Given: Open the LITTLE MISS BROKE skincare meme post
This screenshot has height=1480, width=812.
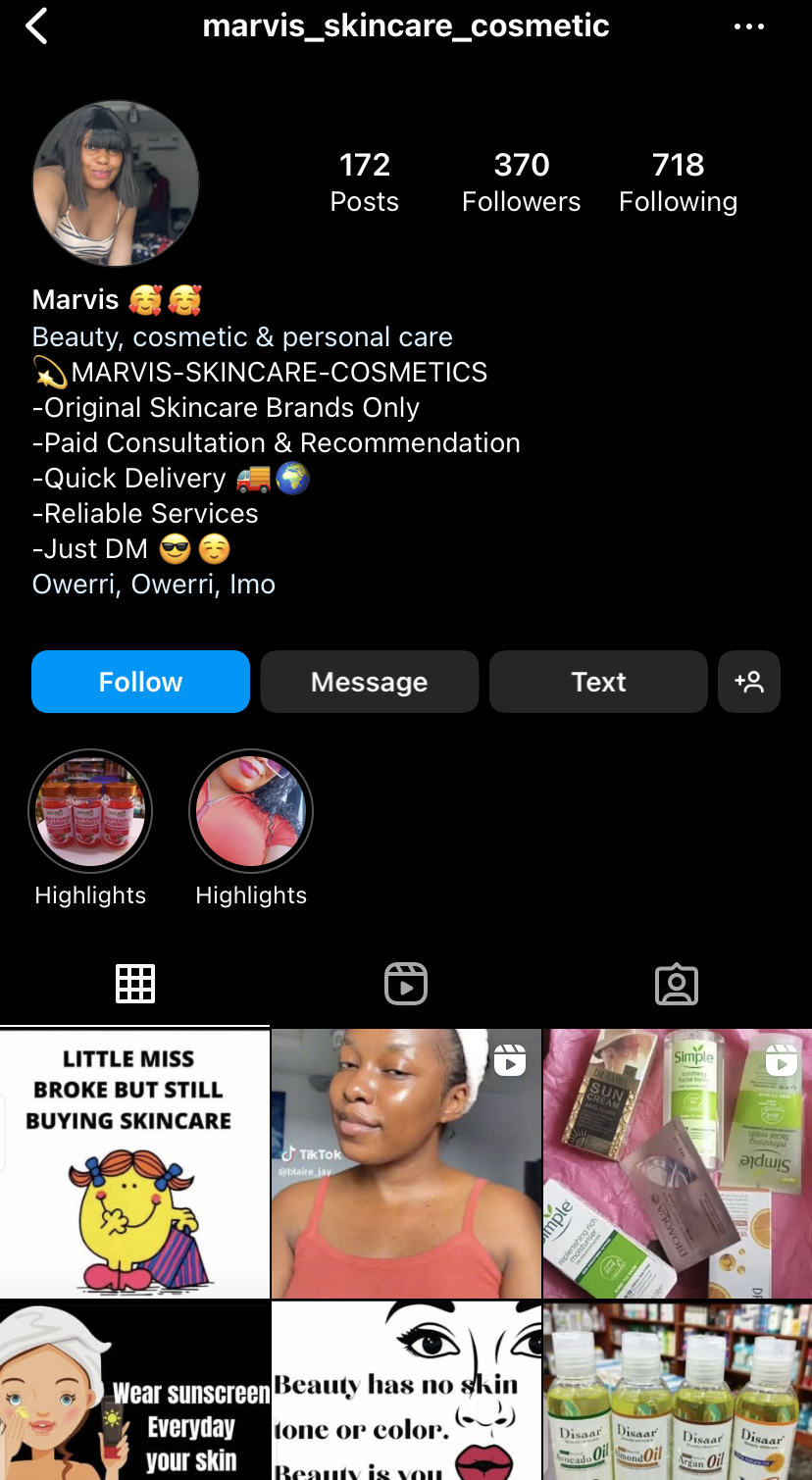Looking at the screenshot, I should [x=134, y=1162].
